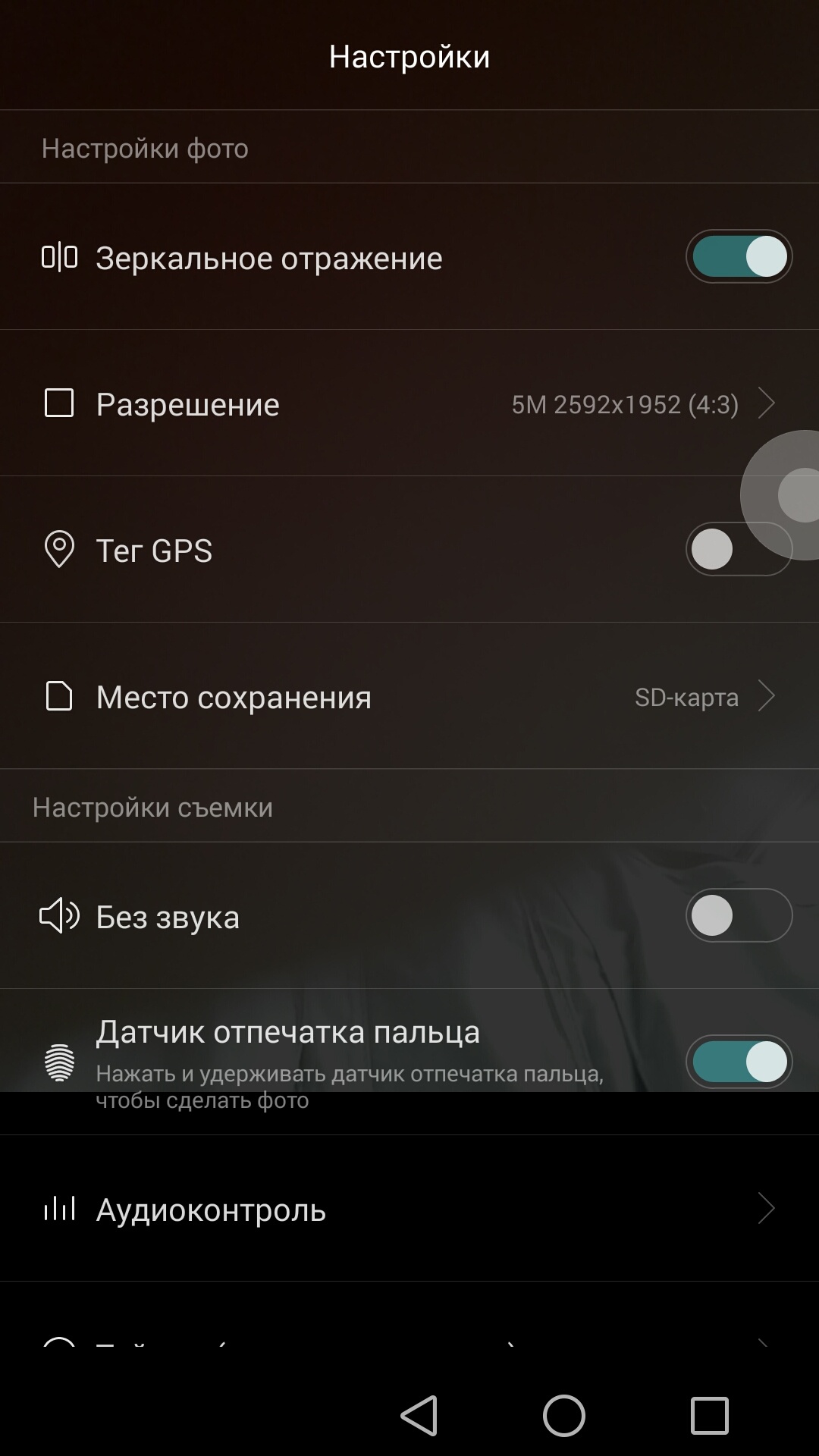Disable the Датчик отпечатка пальца switch
Image resolution: width=819 pixels, height=1456 pixels.
tap(739, 1061)
